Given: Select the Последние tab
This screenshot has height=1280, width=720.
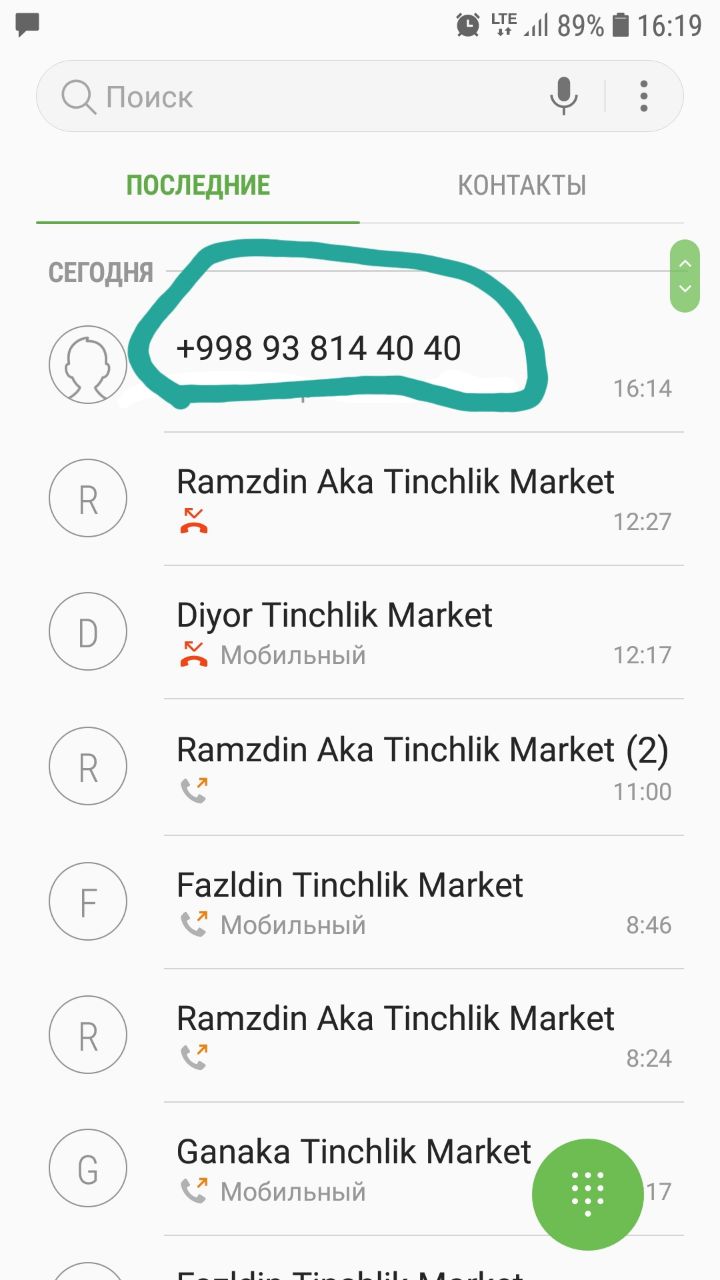Looking at the screenshot, I should [198, 185].
